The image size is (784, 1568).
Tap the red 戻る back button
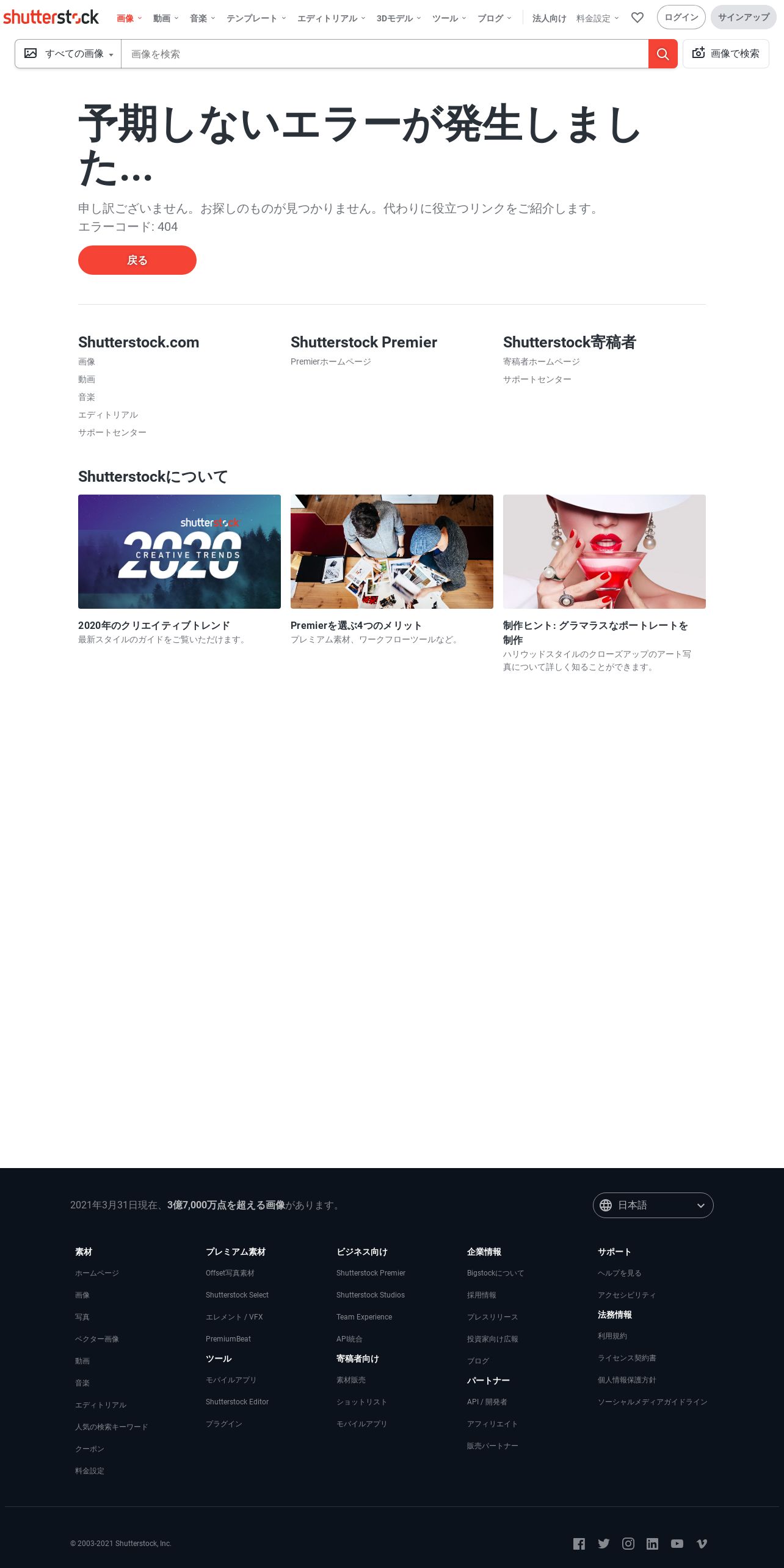pyautogui.click(x=137, y=260)
